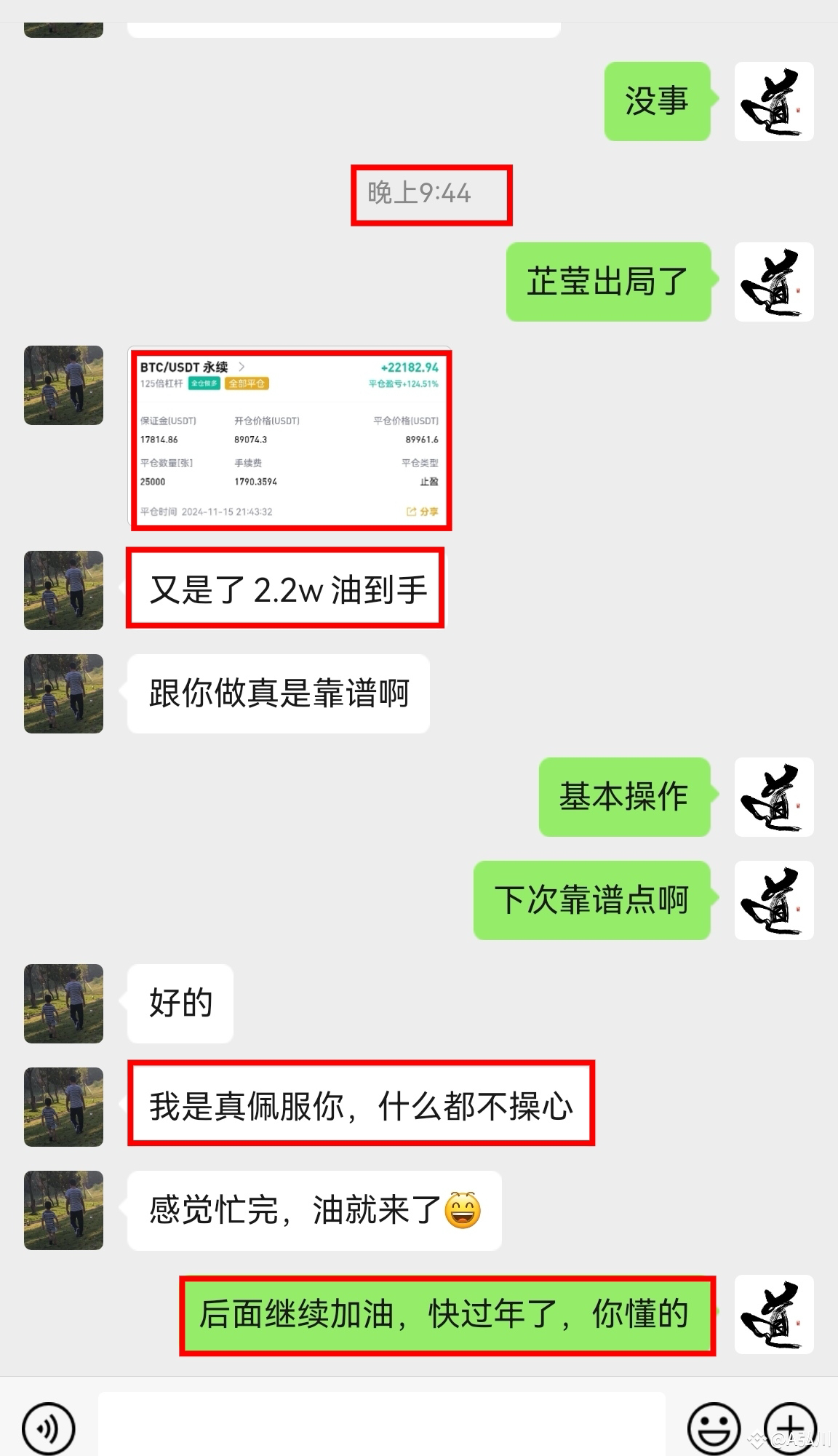The image size is (838, 1456).
Task: Open the emoji sticker panel
Action: coord(714,1428)
